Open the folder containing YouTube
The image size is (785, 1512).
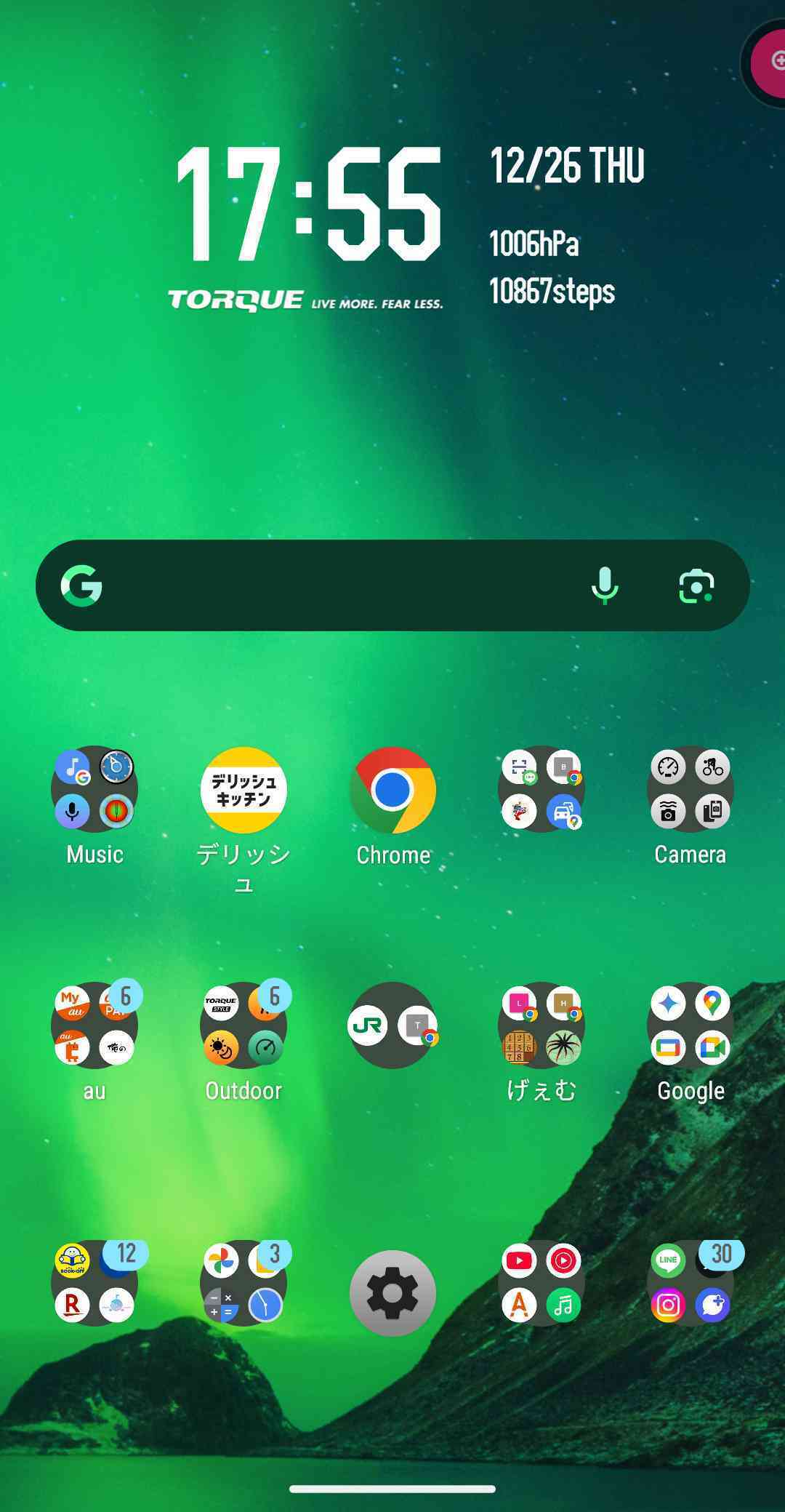(542, 1283)
